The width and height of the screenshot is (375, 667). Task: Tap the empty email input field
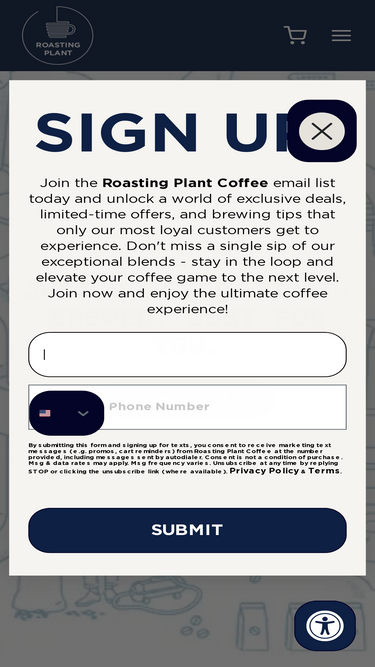[188, 354]
